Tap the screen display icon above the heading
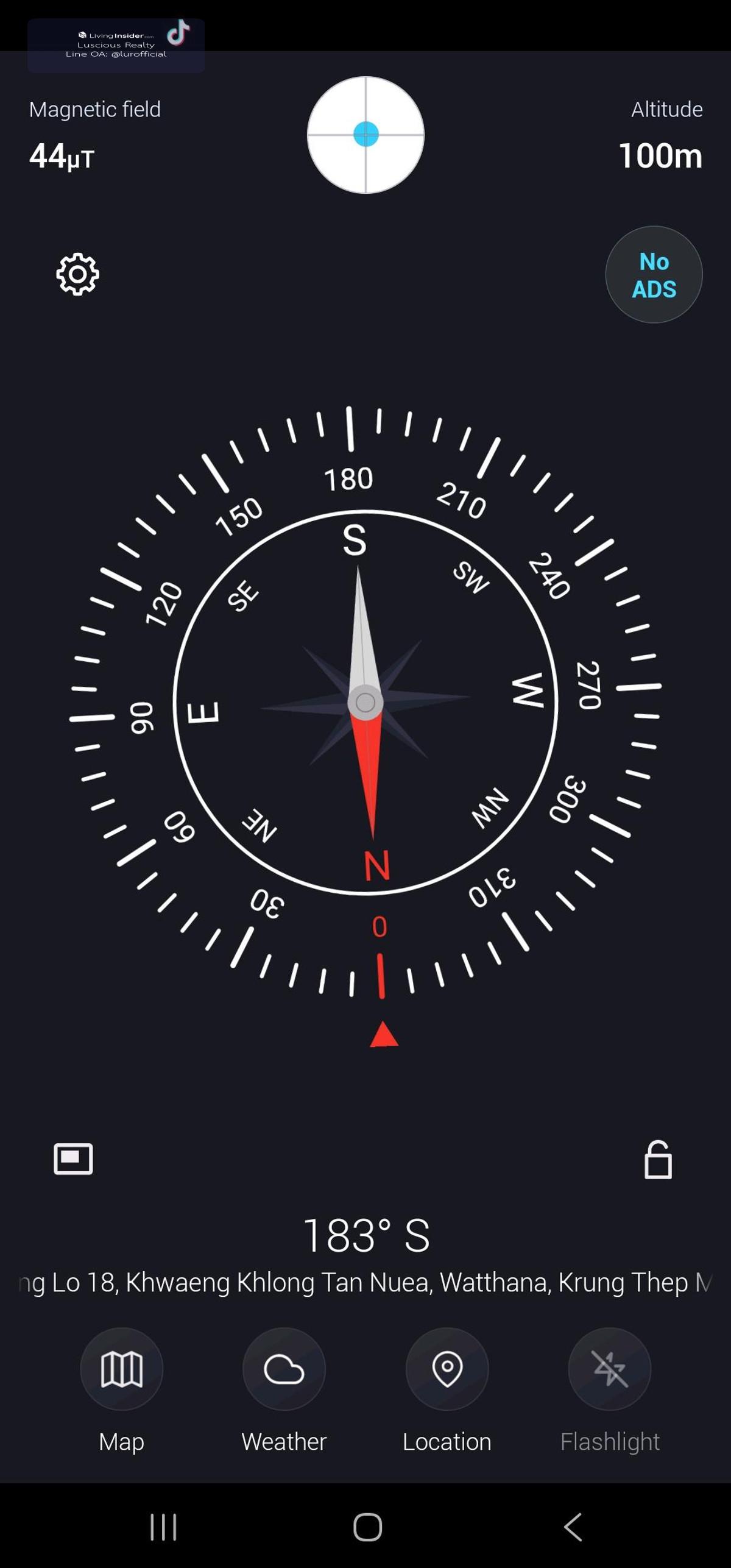This screenshot has width=731, height=1568. (73, 1158)
